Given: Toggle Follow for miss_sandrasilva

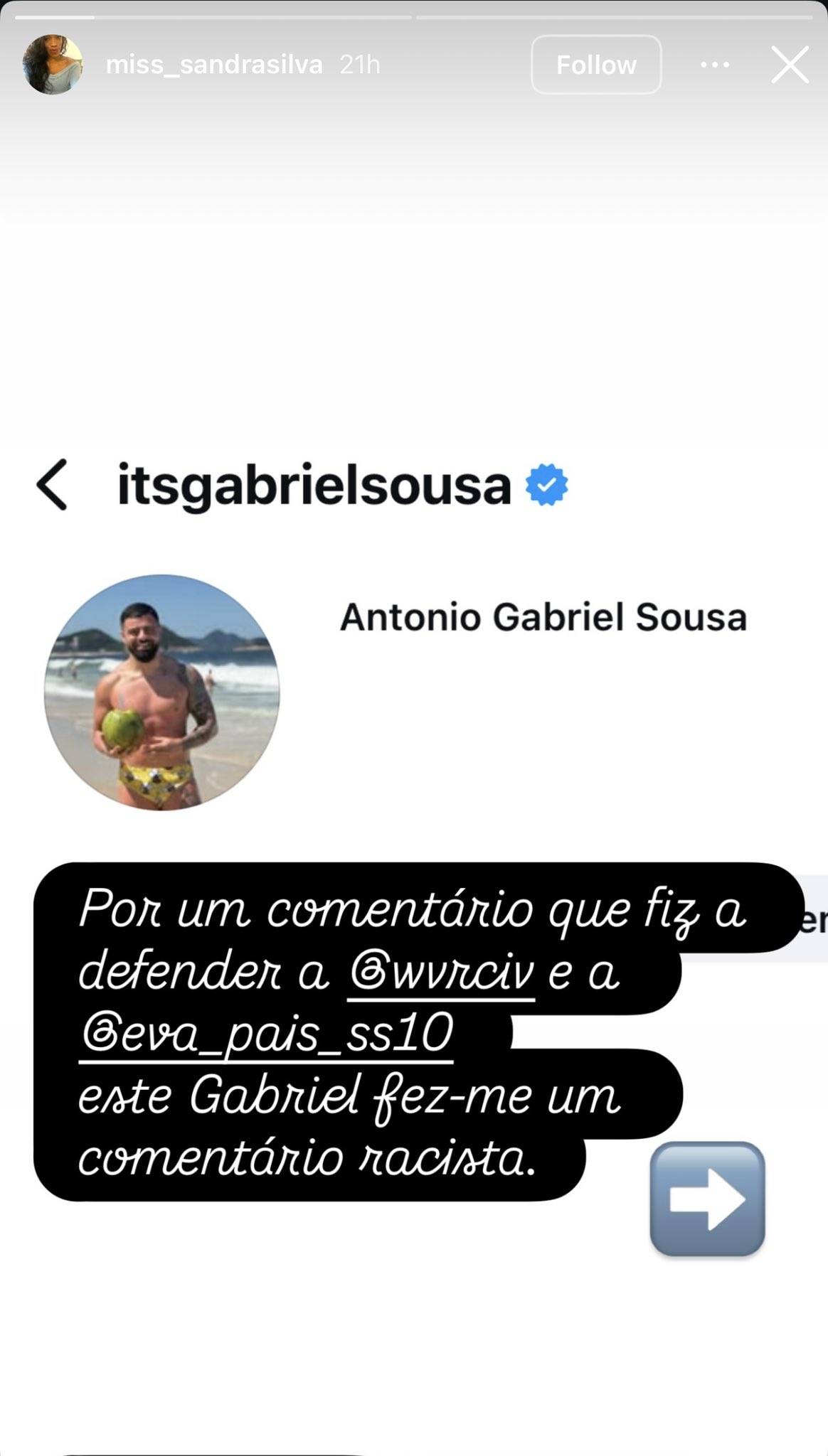Looking at the screenshot, I should (597, 65).
